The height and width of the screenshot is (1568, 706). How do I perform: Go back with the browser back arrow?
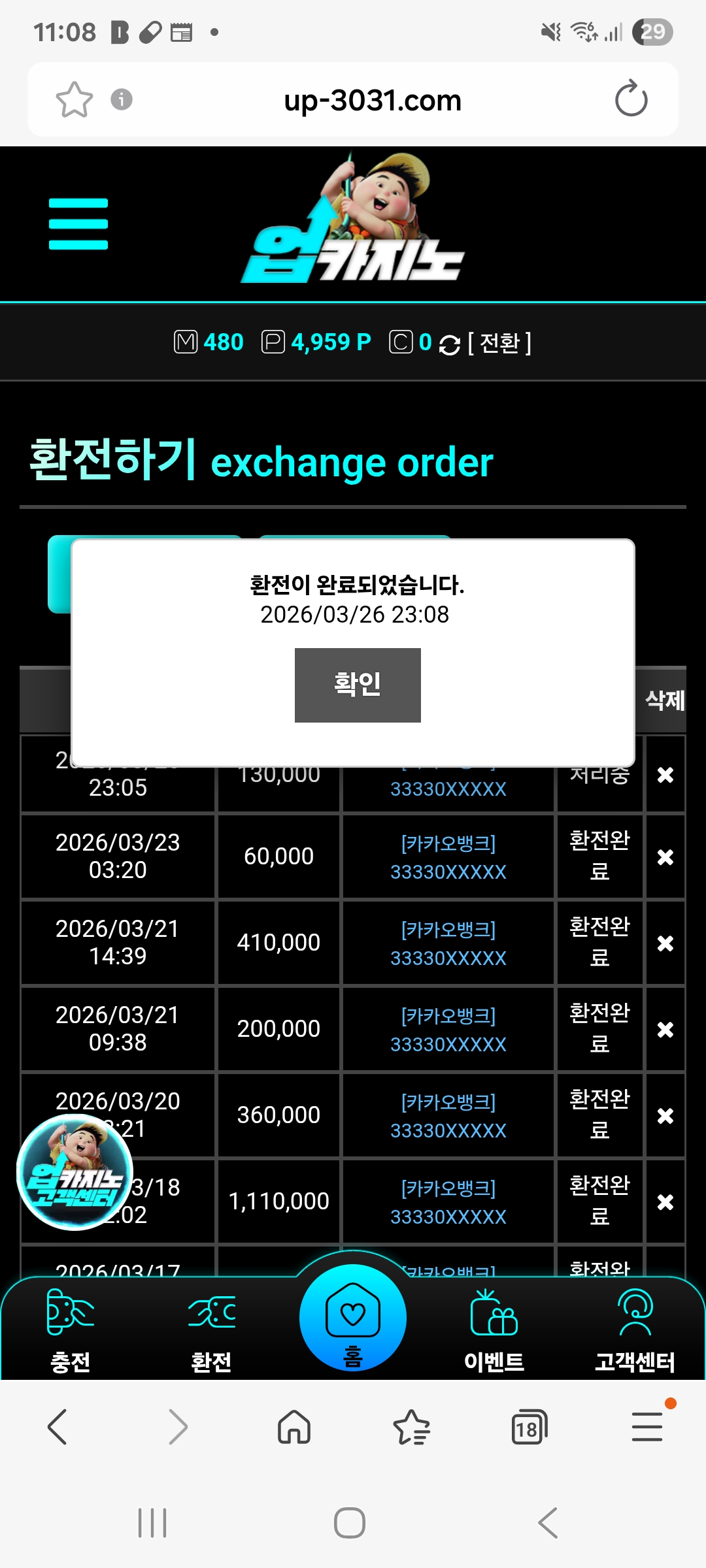(58, 1427)
